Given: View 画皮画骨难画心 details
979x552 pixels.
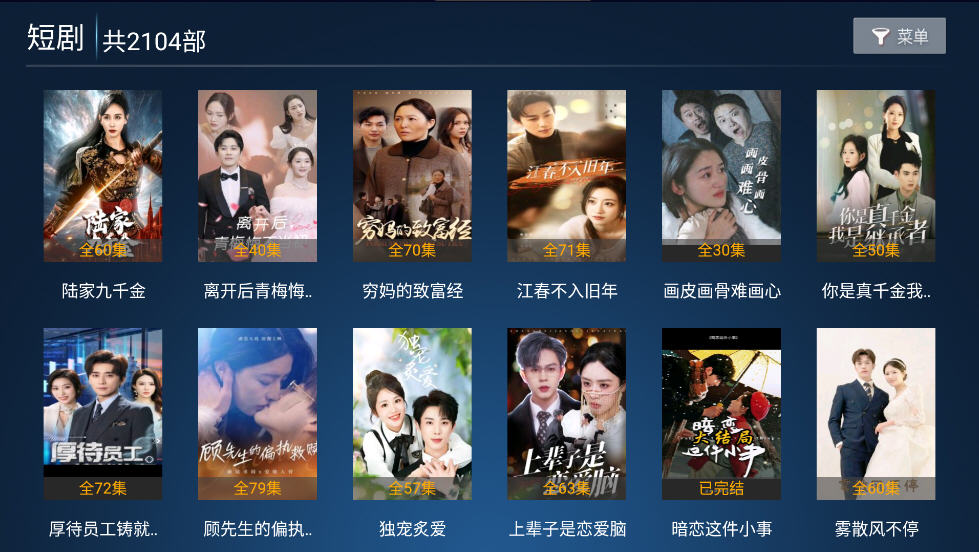Looking at the screenshot, I should coord(721,177).
